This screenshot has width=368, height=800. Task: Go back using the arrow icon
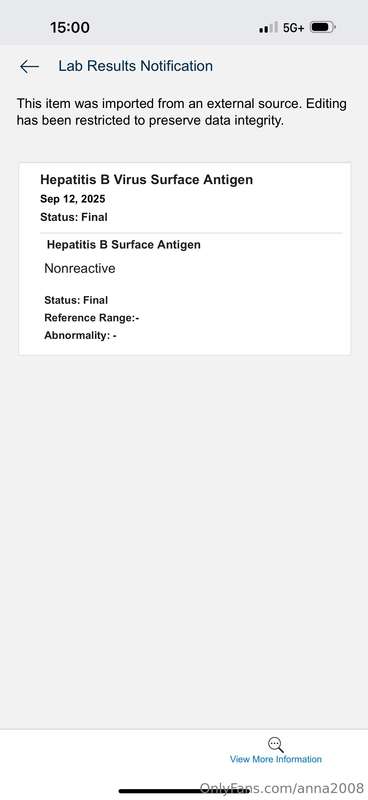tap(29, 66)
